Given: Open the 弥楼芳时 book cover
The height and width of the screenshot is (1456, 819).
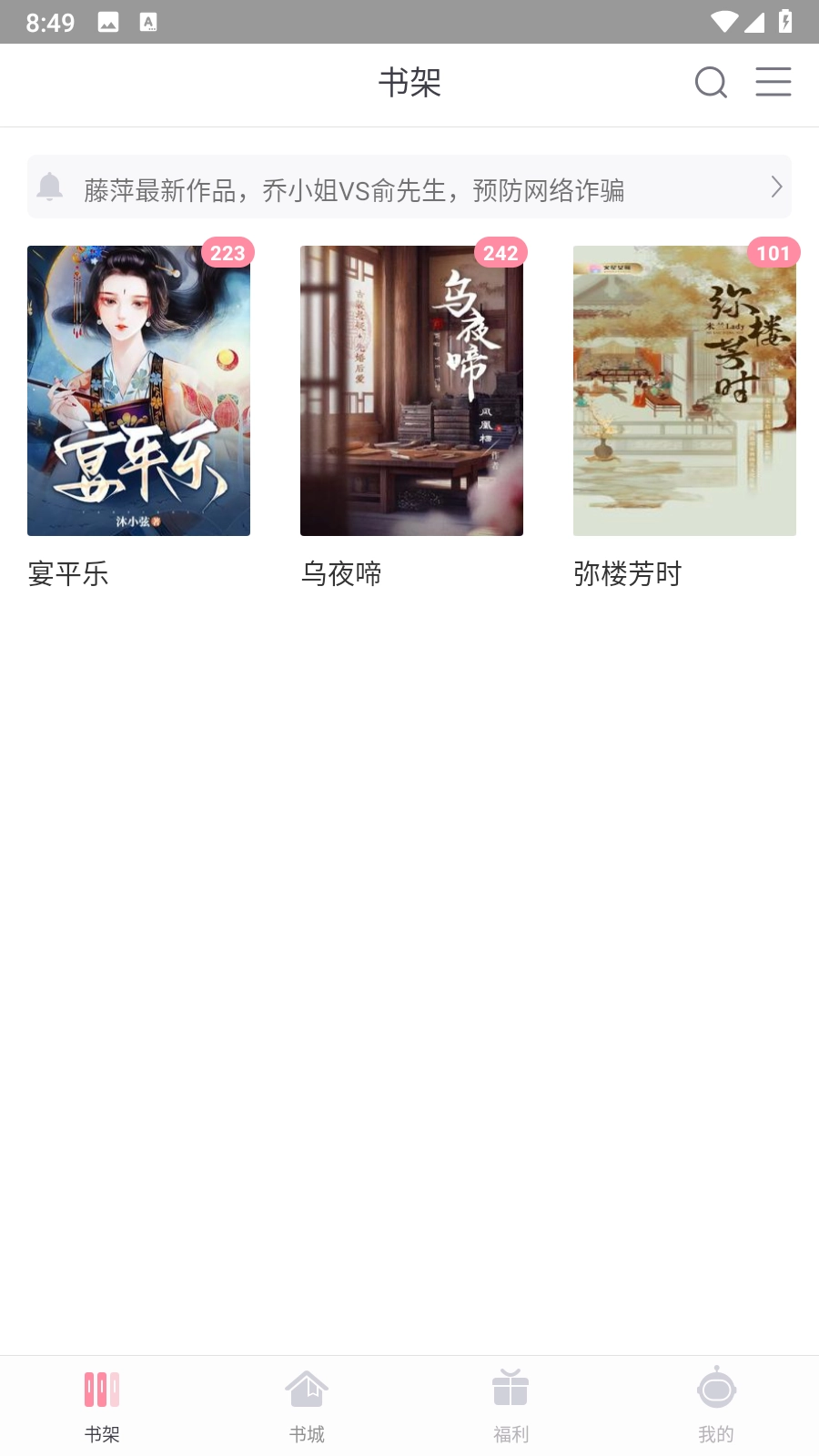Looking at the screenshot, I should (684, 390).
